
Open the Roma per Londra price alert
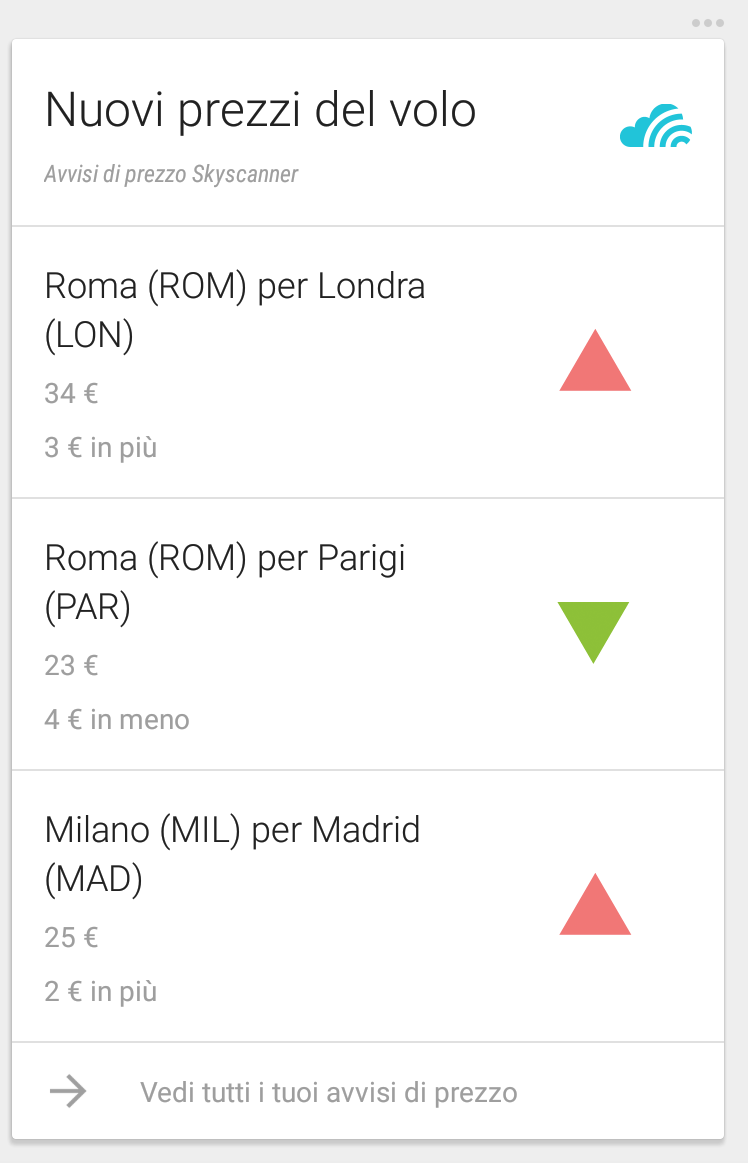click(367, 362)
